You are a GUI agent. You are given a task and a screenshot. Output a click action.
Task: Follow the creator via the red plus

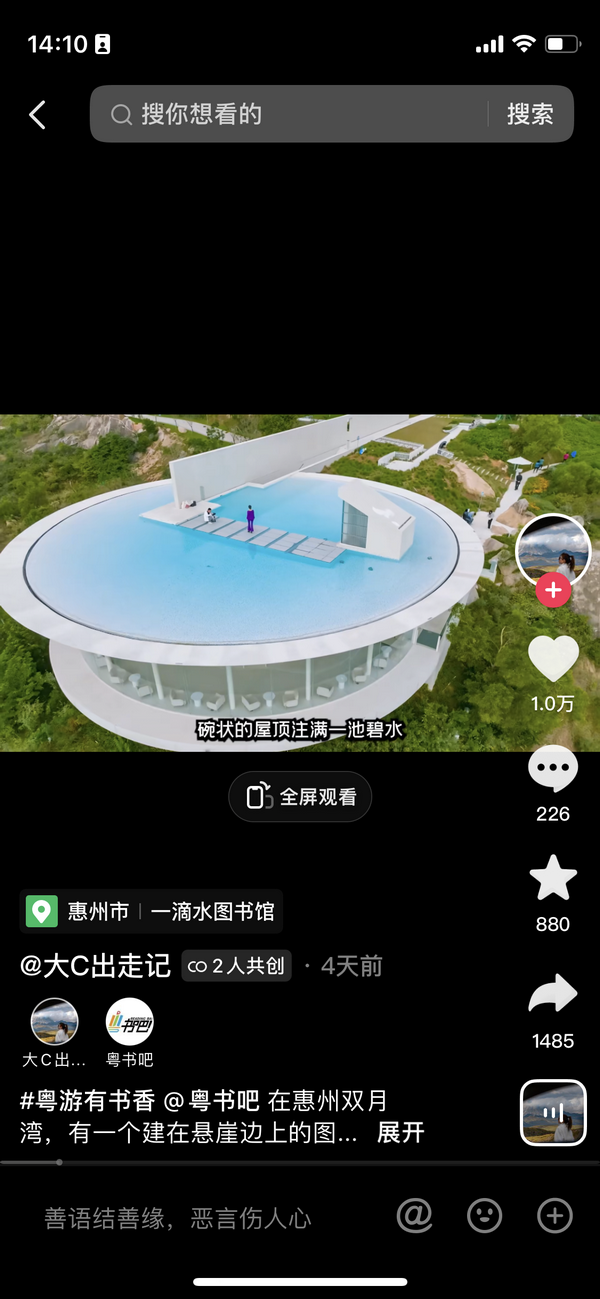(x=553, y=590)
